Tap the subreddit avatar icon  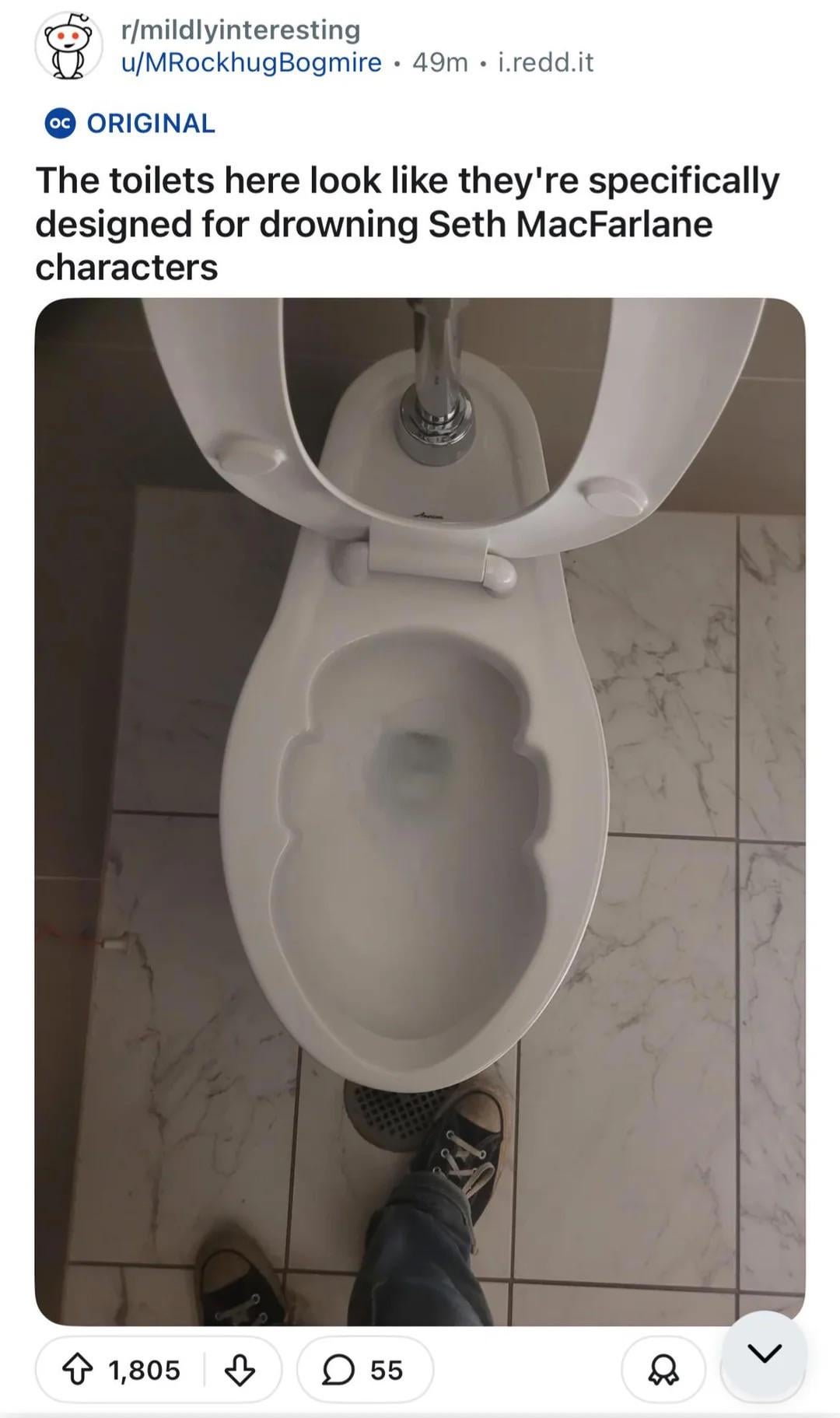pos(68,45)
